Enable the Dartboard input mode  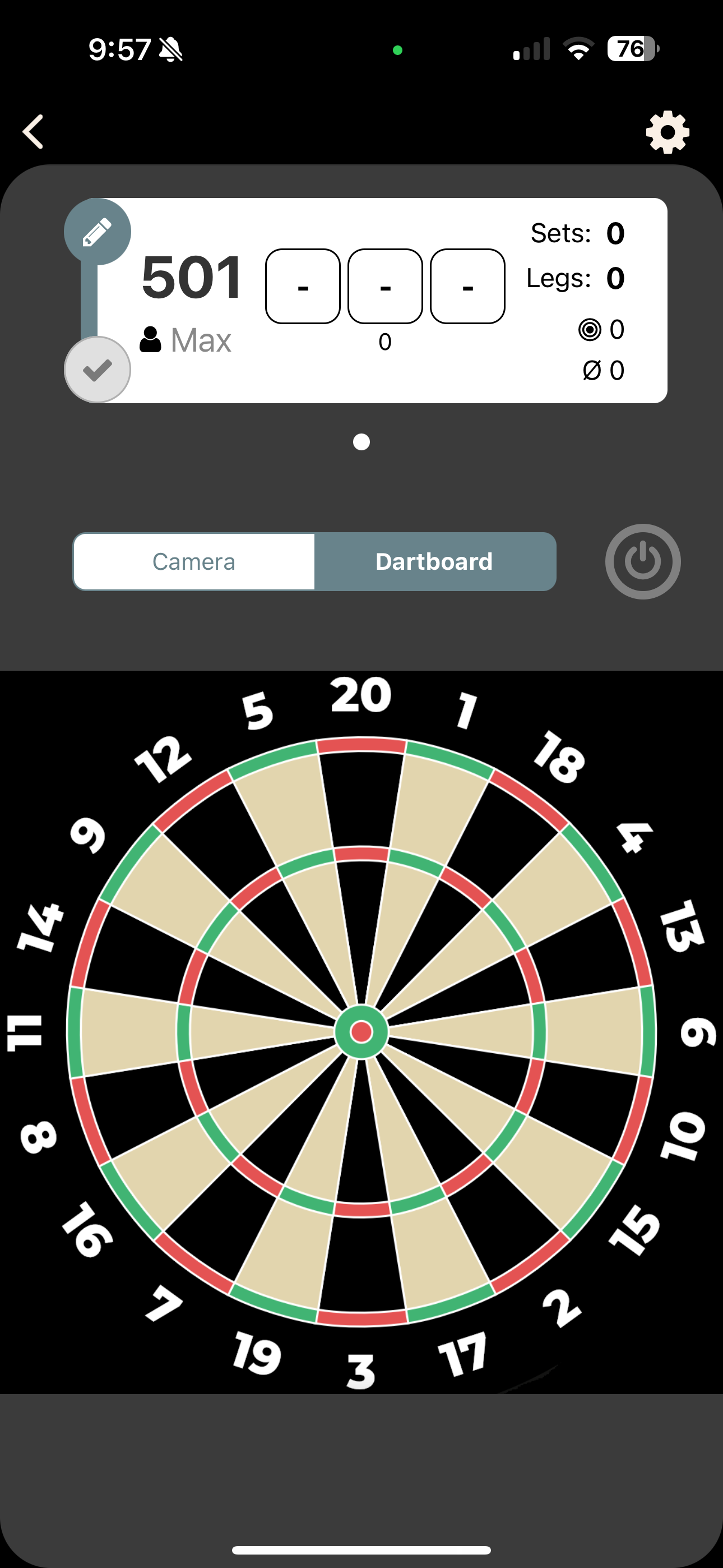click(434, 561)
